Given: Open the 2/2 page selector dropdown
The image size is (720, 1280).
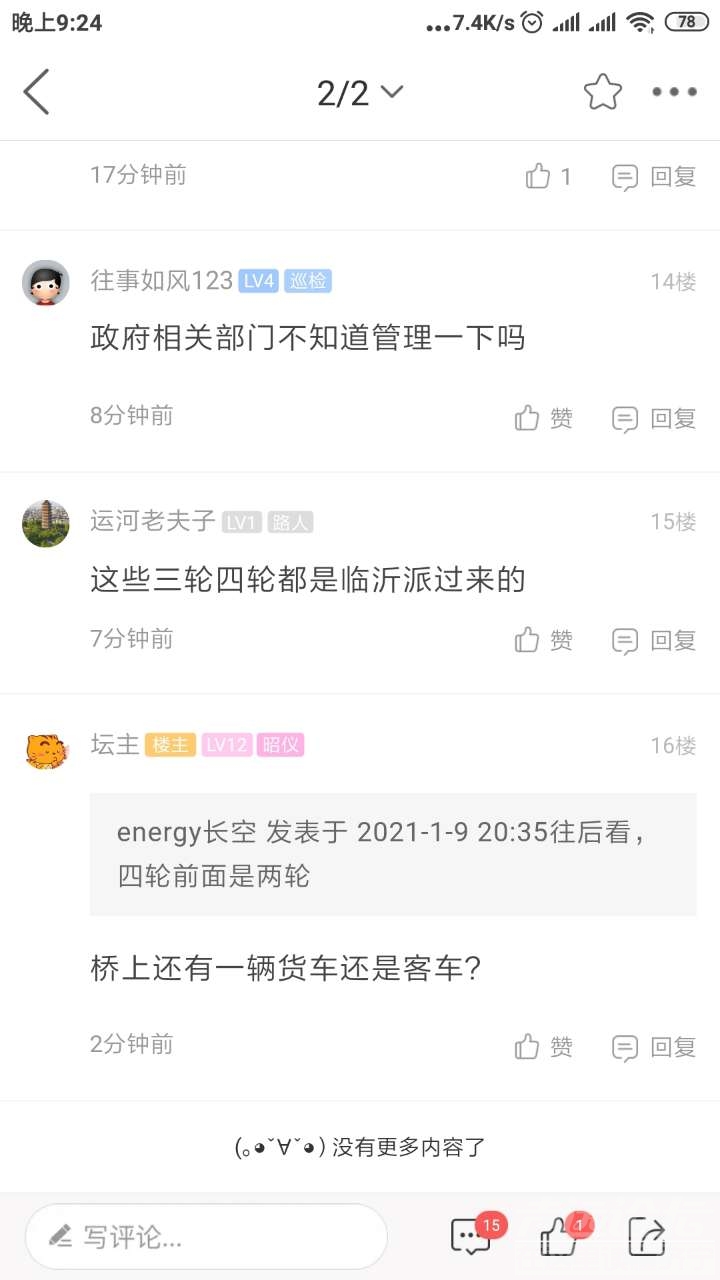Looking at the screenshot, I should 359,93.
